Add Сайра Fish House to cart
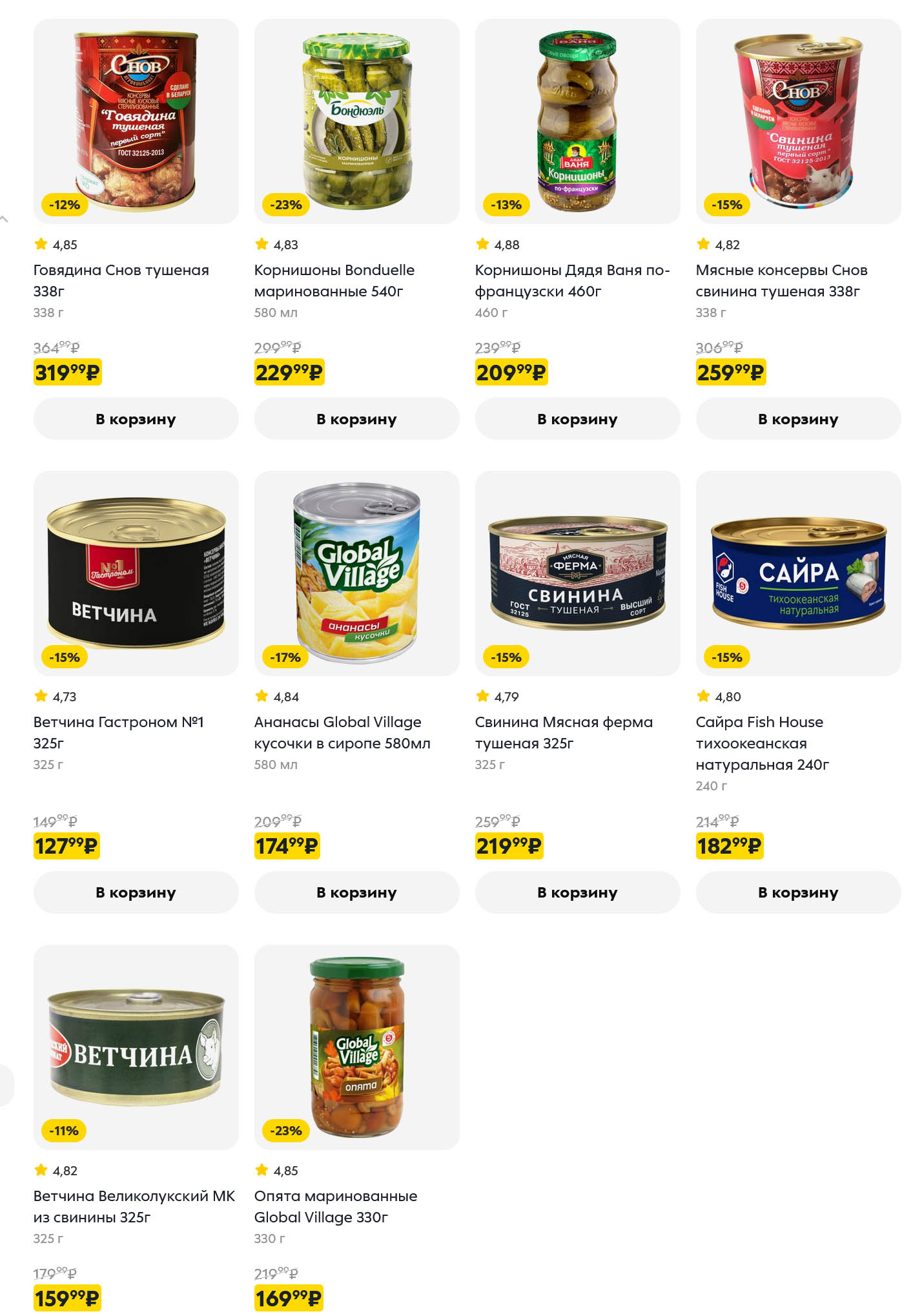913x1316 pixels. 798,892
